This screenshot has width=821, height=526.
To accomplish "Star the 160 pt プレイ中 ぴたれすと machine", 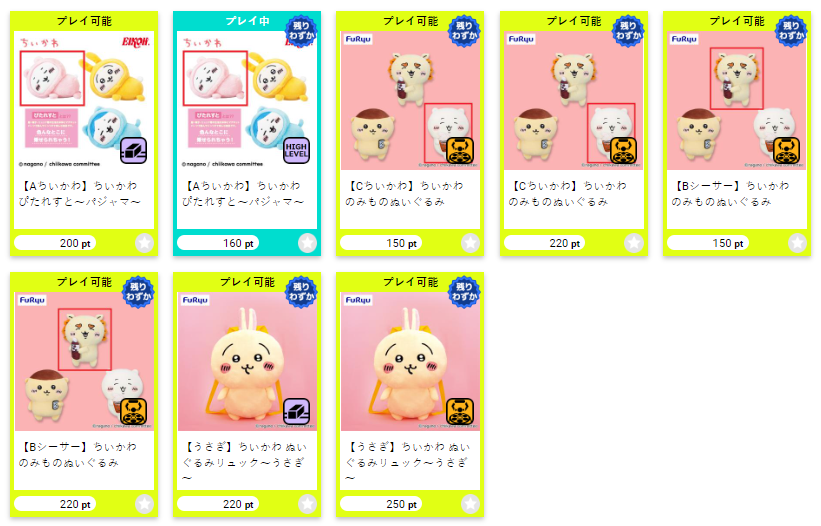I will [307, 243].
